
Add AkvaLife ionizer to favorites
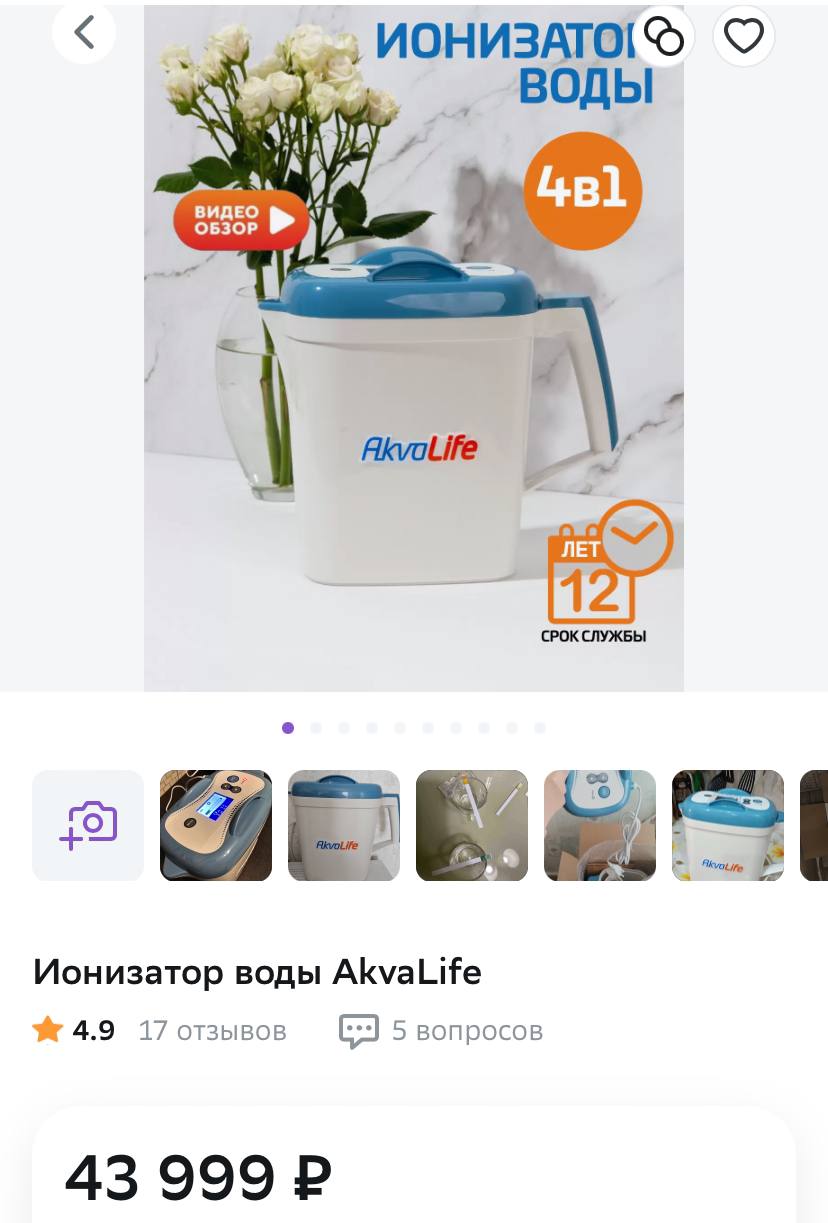(743, 36)
